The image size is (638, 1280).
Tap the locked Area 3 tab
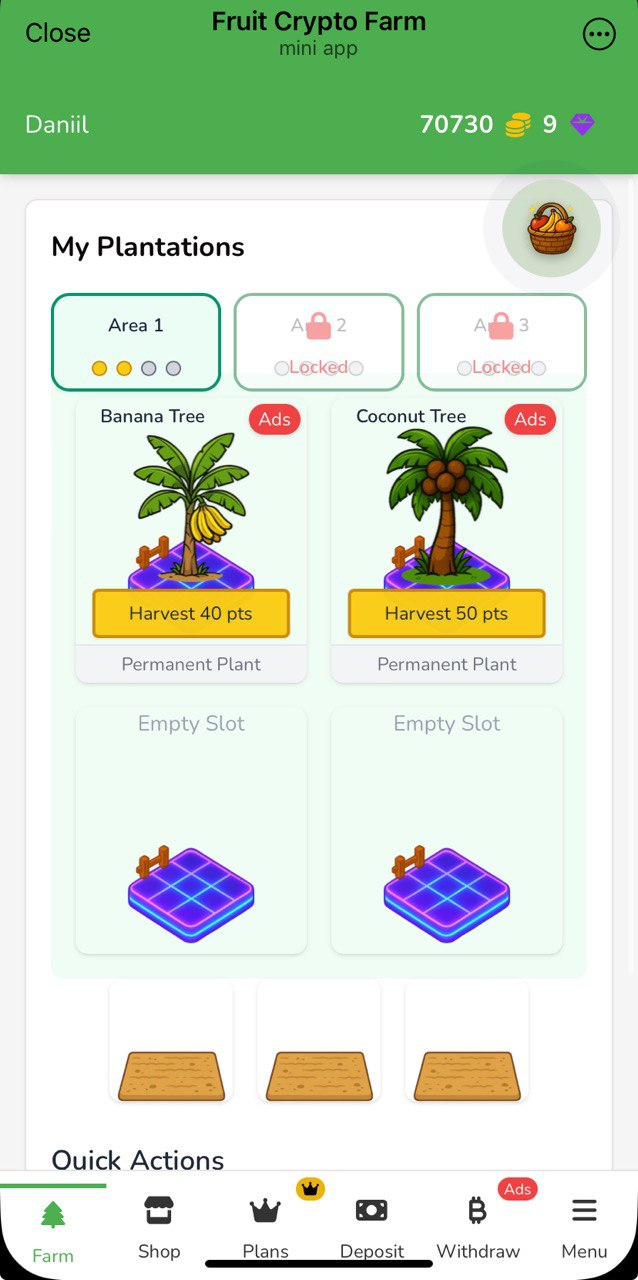502,341
